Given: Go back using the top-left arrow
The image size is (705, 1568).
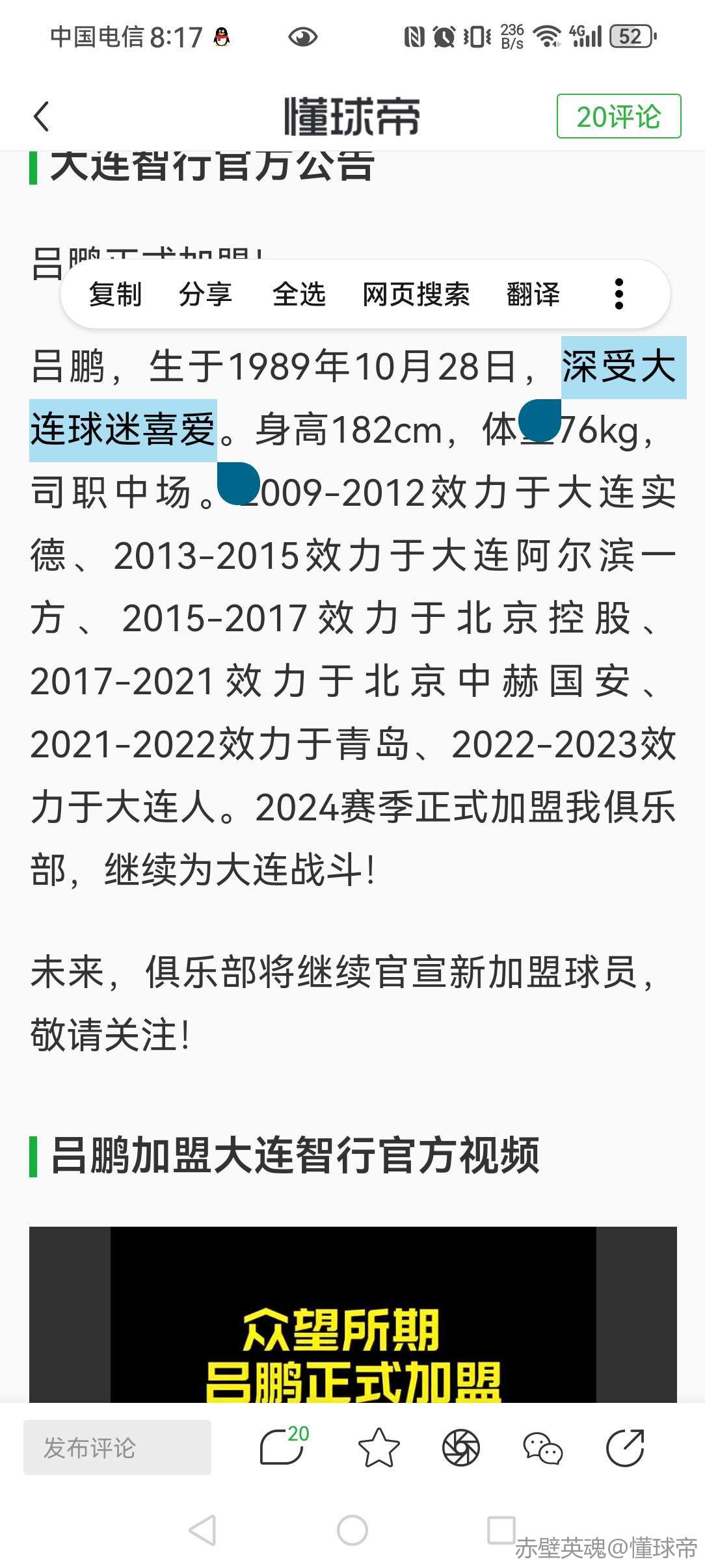Looking at the screenshot, I should click(x=42, y=117).
